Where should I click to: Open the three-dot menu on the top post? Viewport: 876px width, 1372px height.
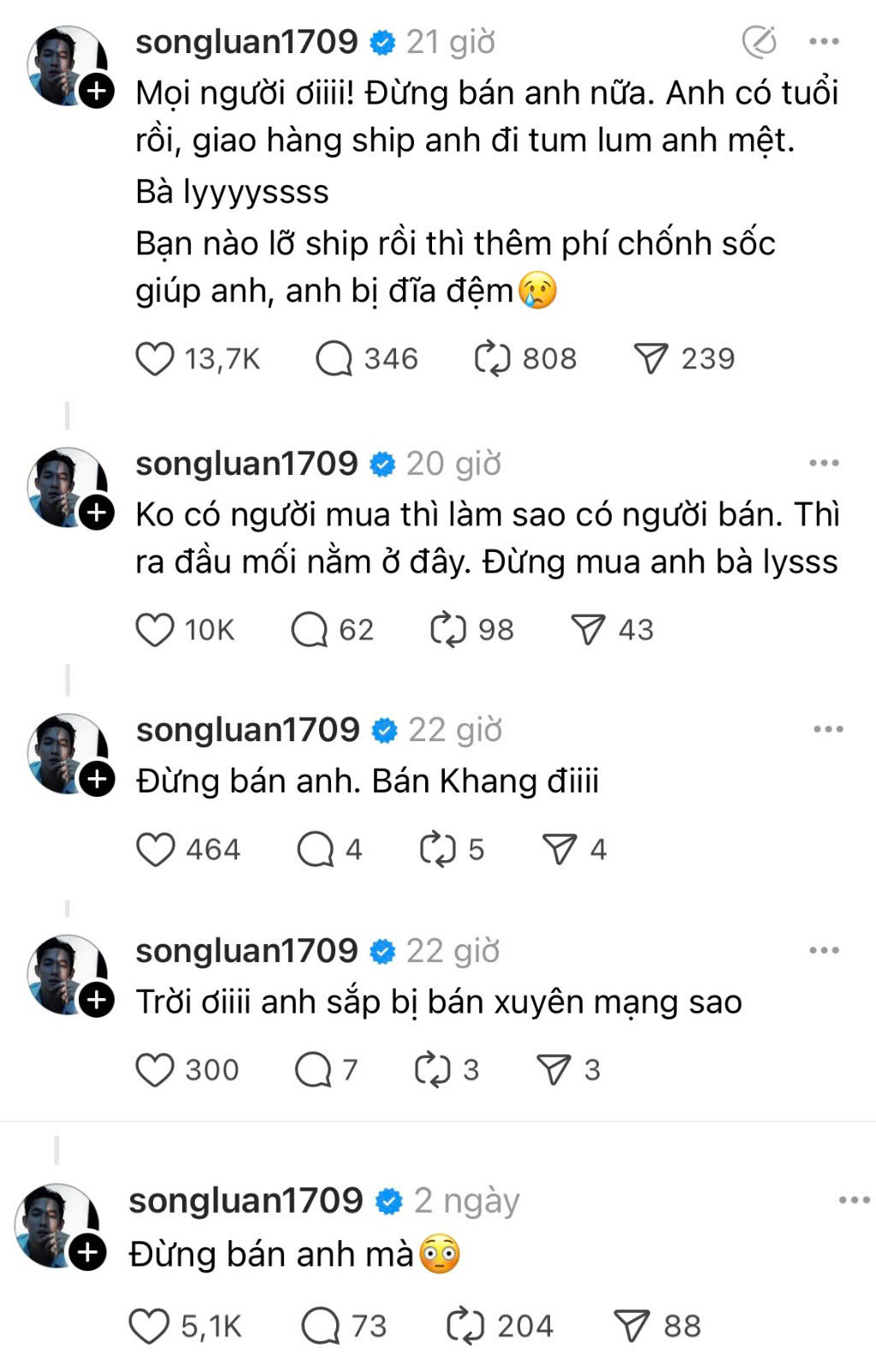click(826, 40)
